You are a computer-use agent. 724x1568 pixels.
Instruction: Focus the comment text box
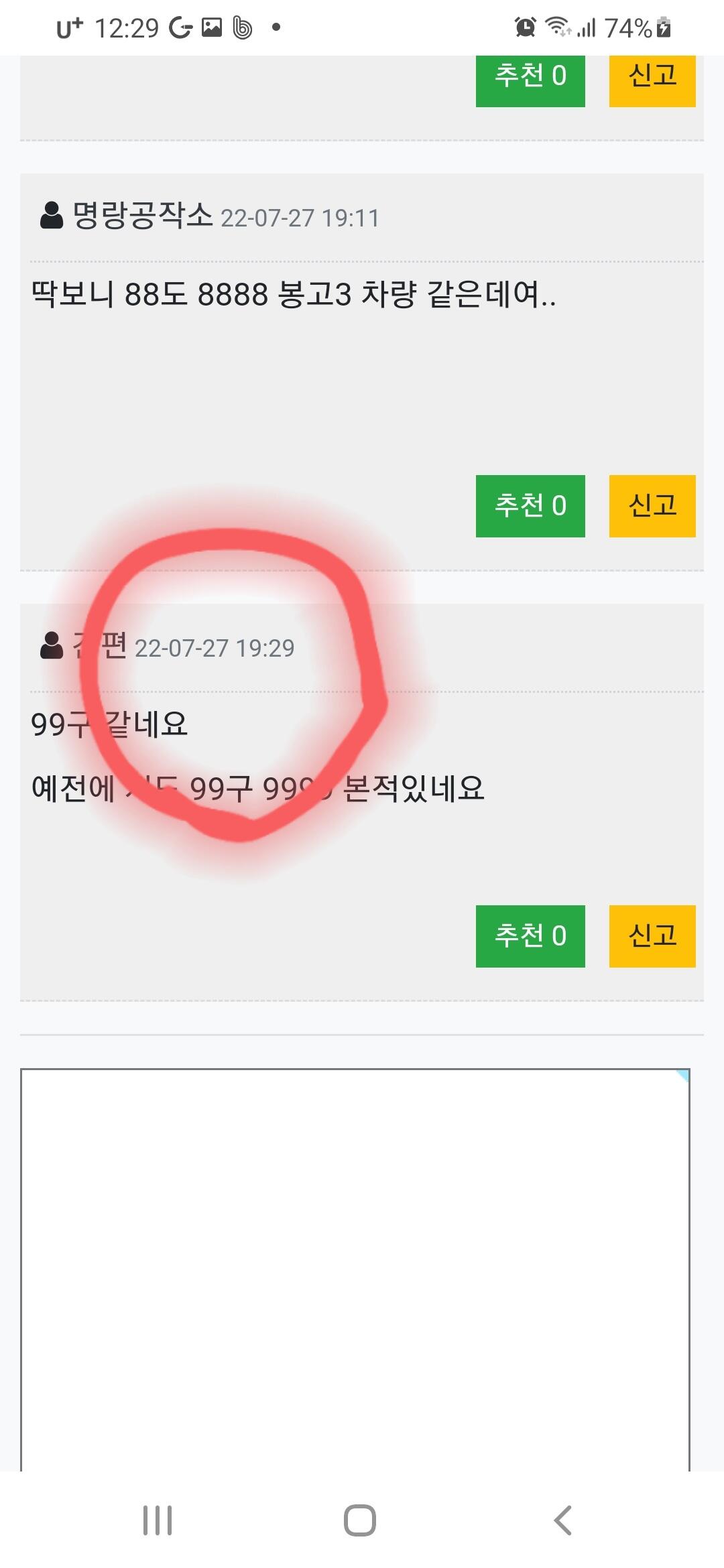pos(355,1270)
